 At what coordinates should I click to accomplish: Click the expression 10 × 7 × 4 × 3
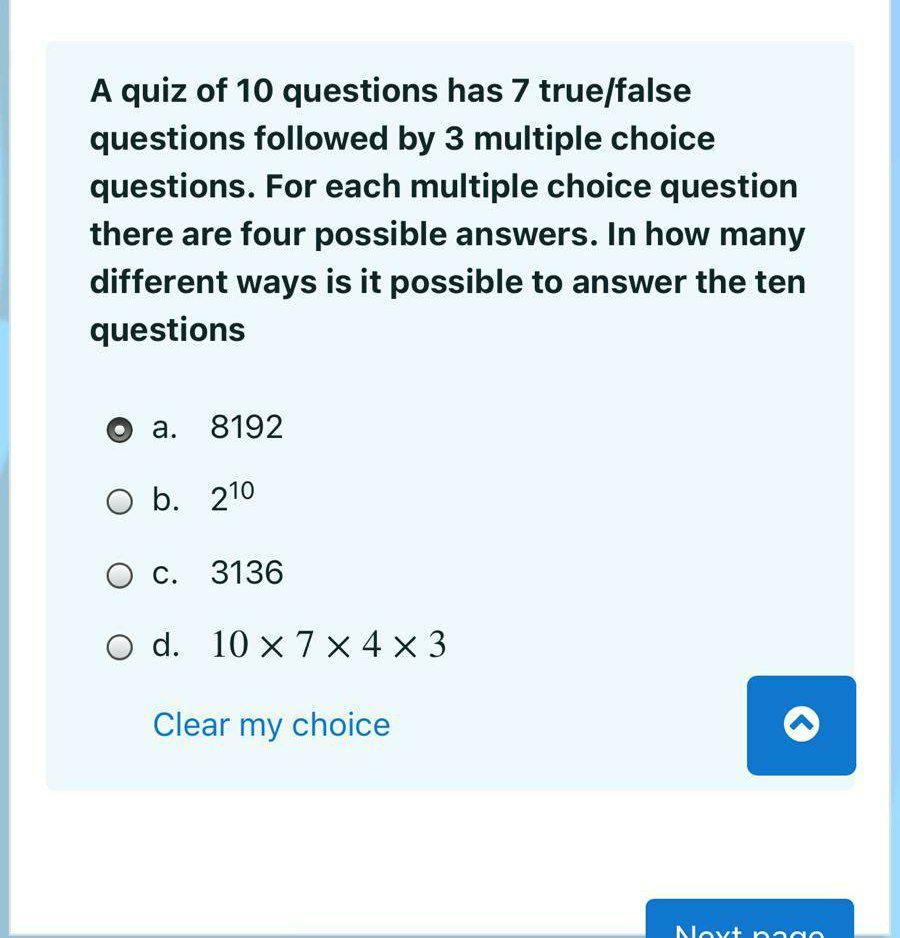tap(330, 644)
